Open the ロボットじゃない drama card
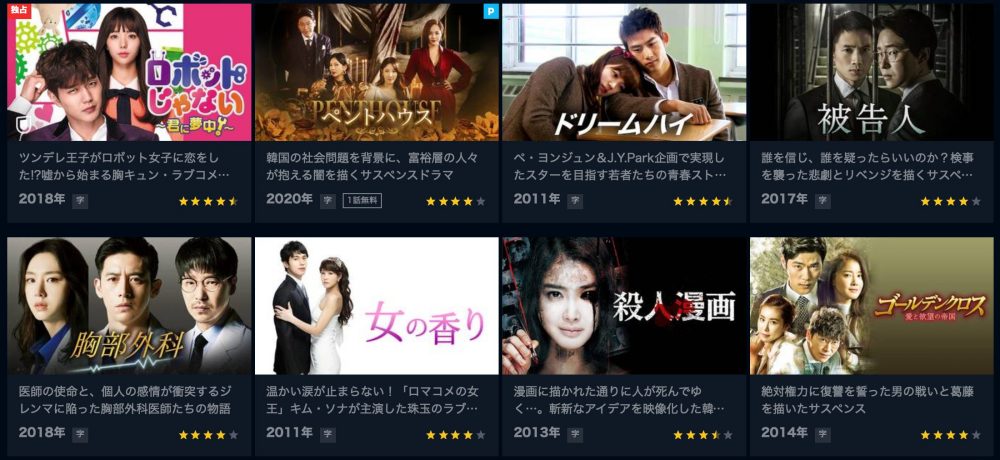This screenshot has width=1000, height=460. (x=128, y=72)
